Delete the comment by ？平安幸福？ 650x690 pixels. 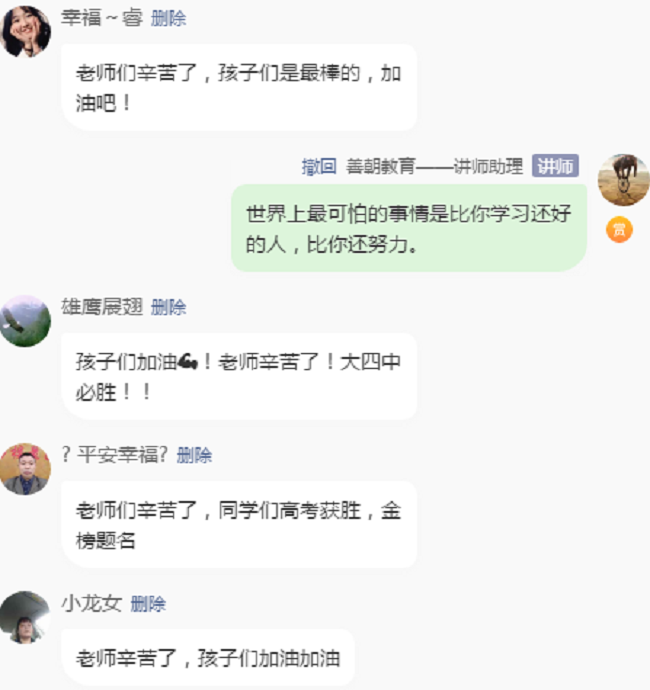coord(194,455)
